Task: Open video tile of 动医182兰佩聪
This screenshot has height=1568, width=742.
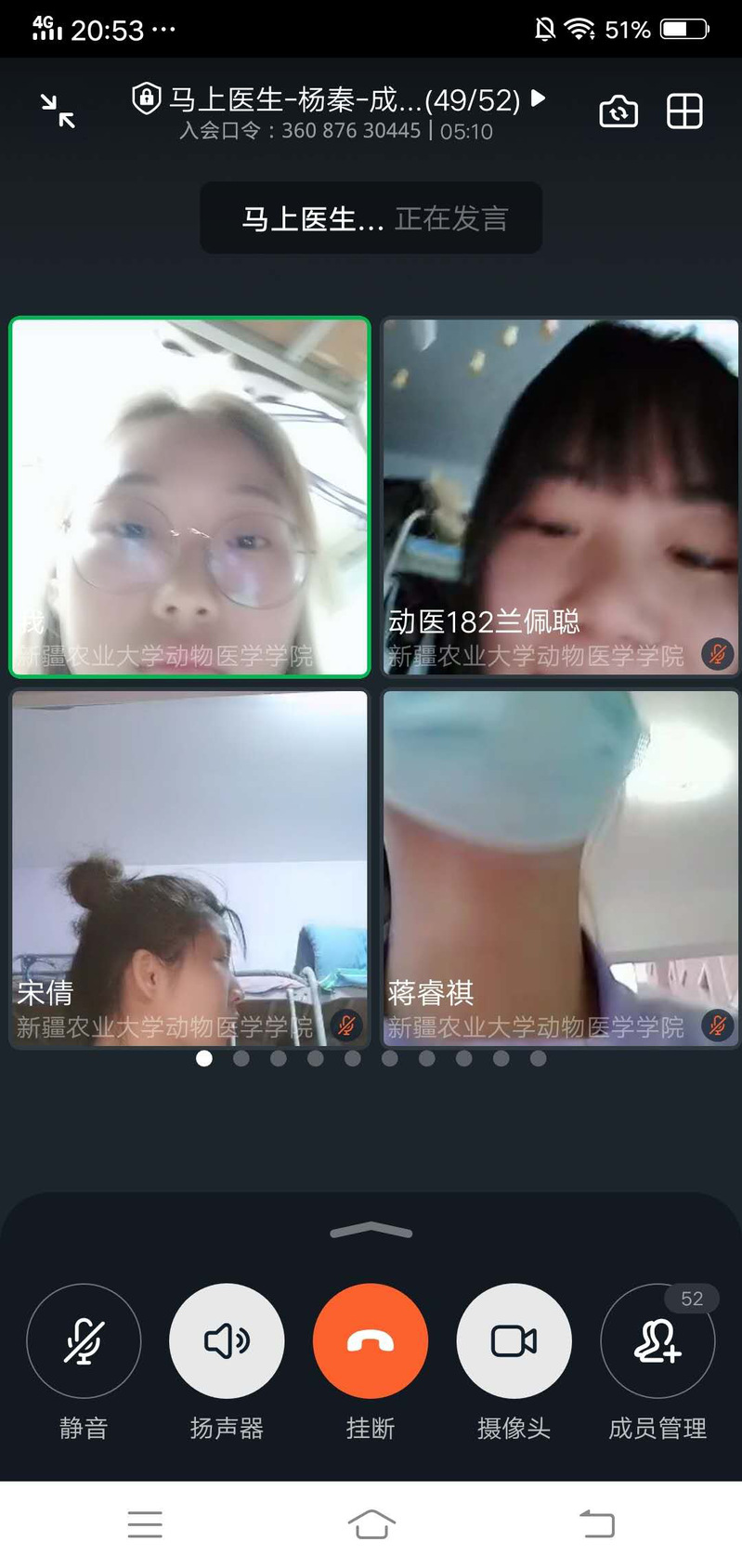Action: click(x=560, y=497)
